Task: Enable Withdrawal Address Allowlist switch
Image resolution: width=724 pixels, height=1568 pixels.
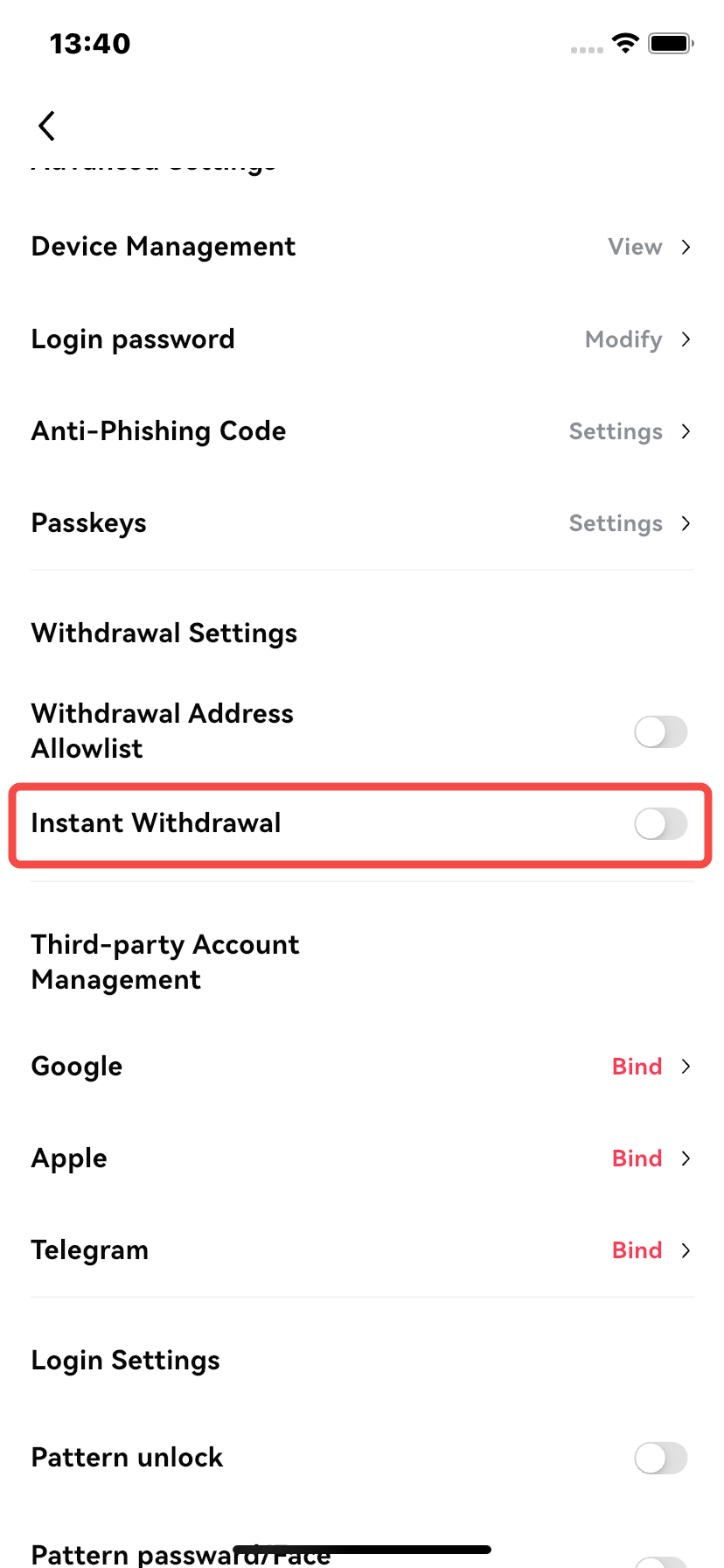Action: [661, 731]
